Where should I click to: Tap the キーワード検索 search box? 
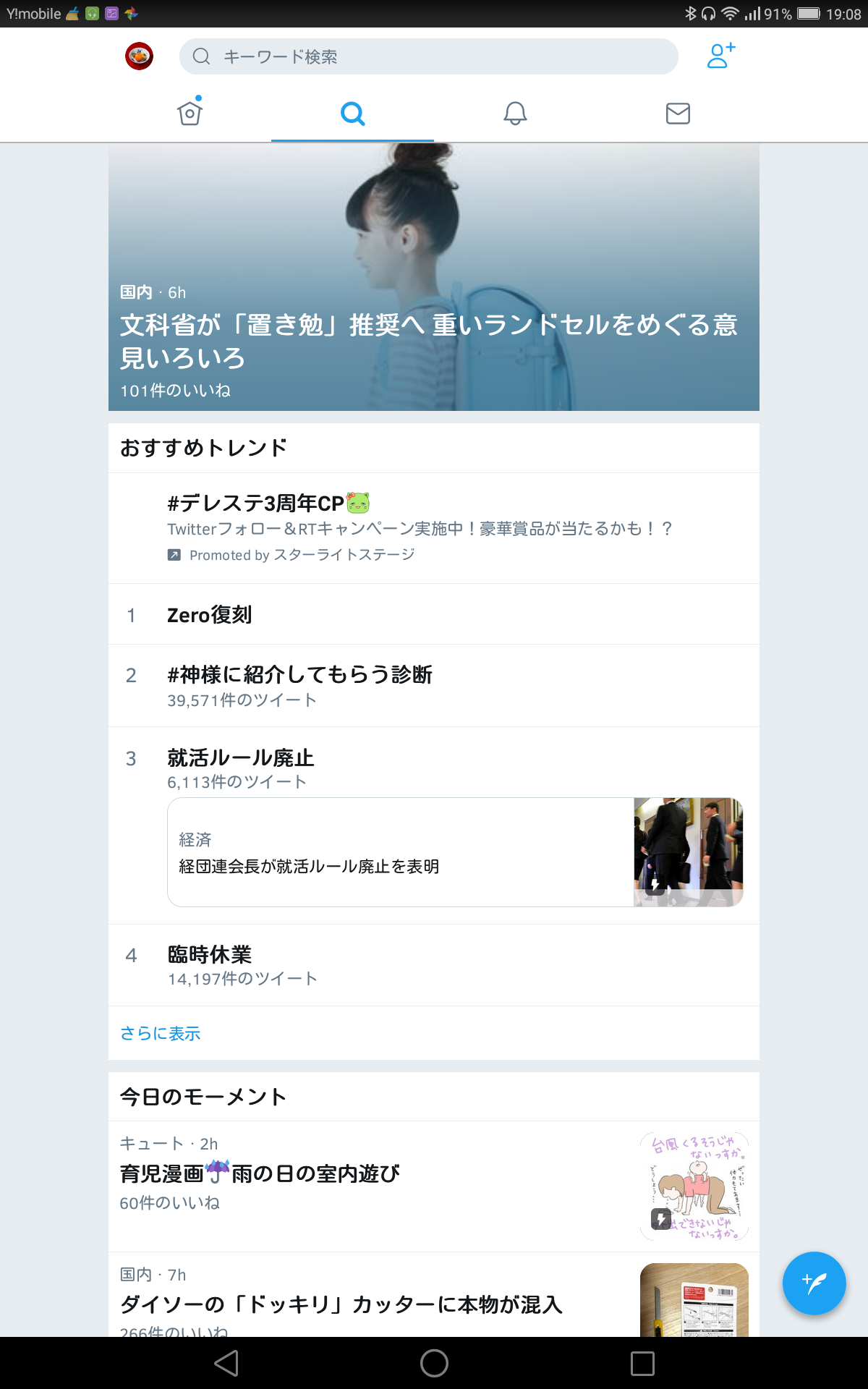coord(428,56)
